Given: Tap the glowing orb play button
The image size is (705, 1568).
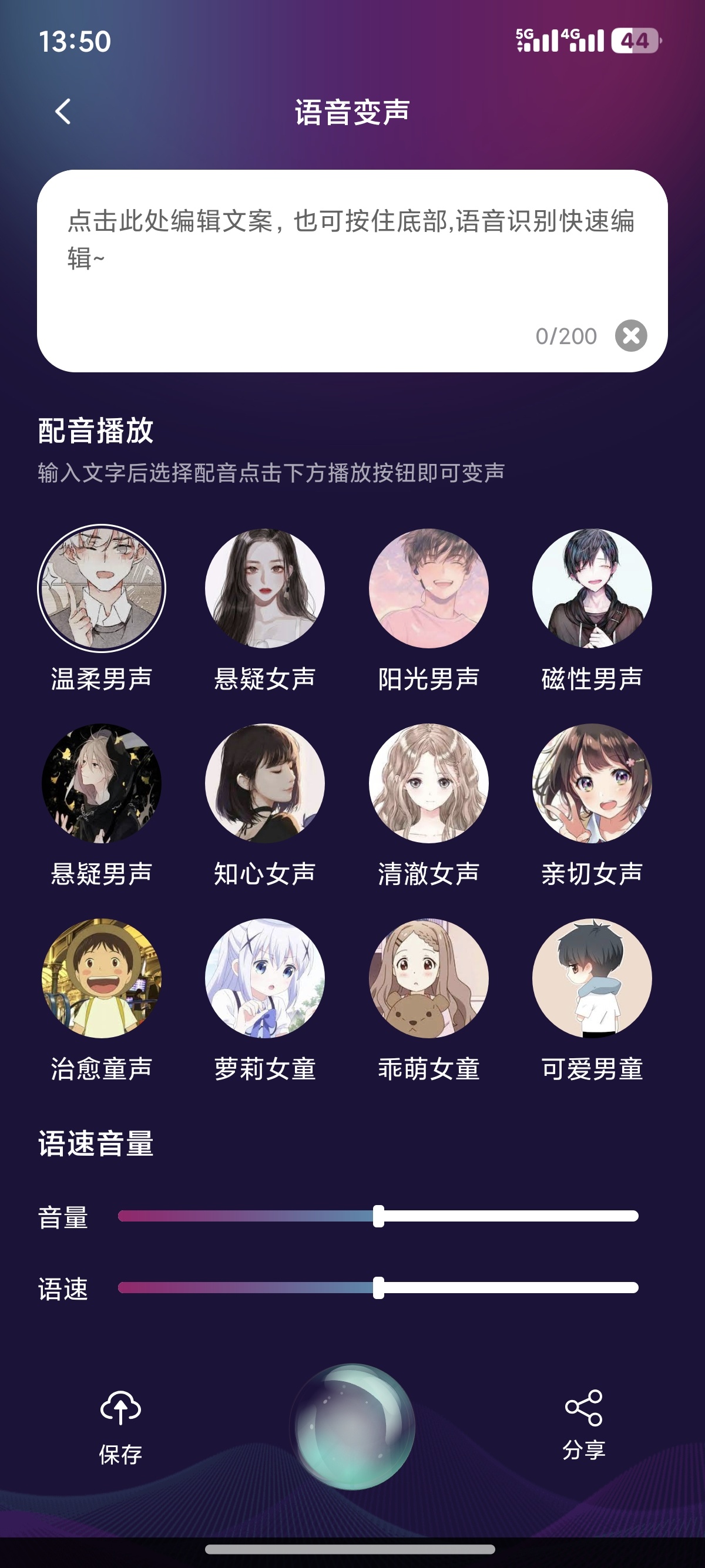Looking at the screenshot, I should tap(353, 1426).
